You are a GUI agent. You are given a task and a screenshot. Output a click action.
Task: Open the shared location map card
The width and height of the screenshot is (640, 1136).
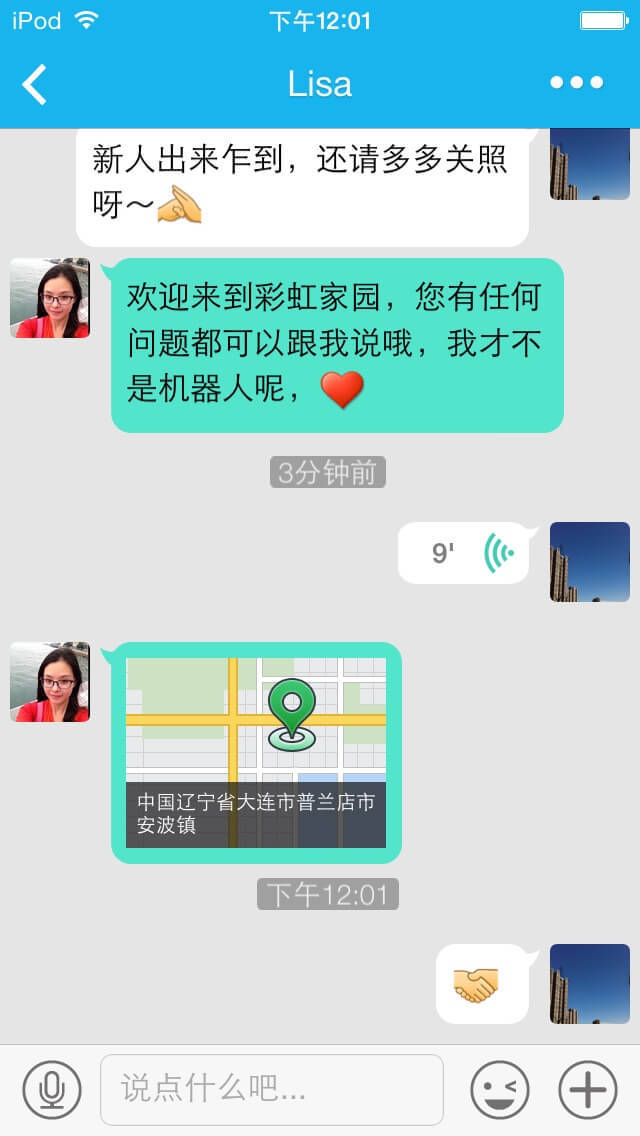[x=256, y=752]
